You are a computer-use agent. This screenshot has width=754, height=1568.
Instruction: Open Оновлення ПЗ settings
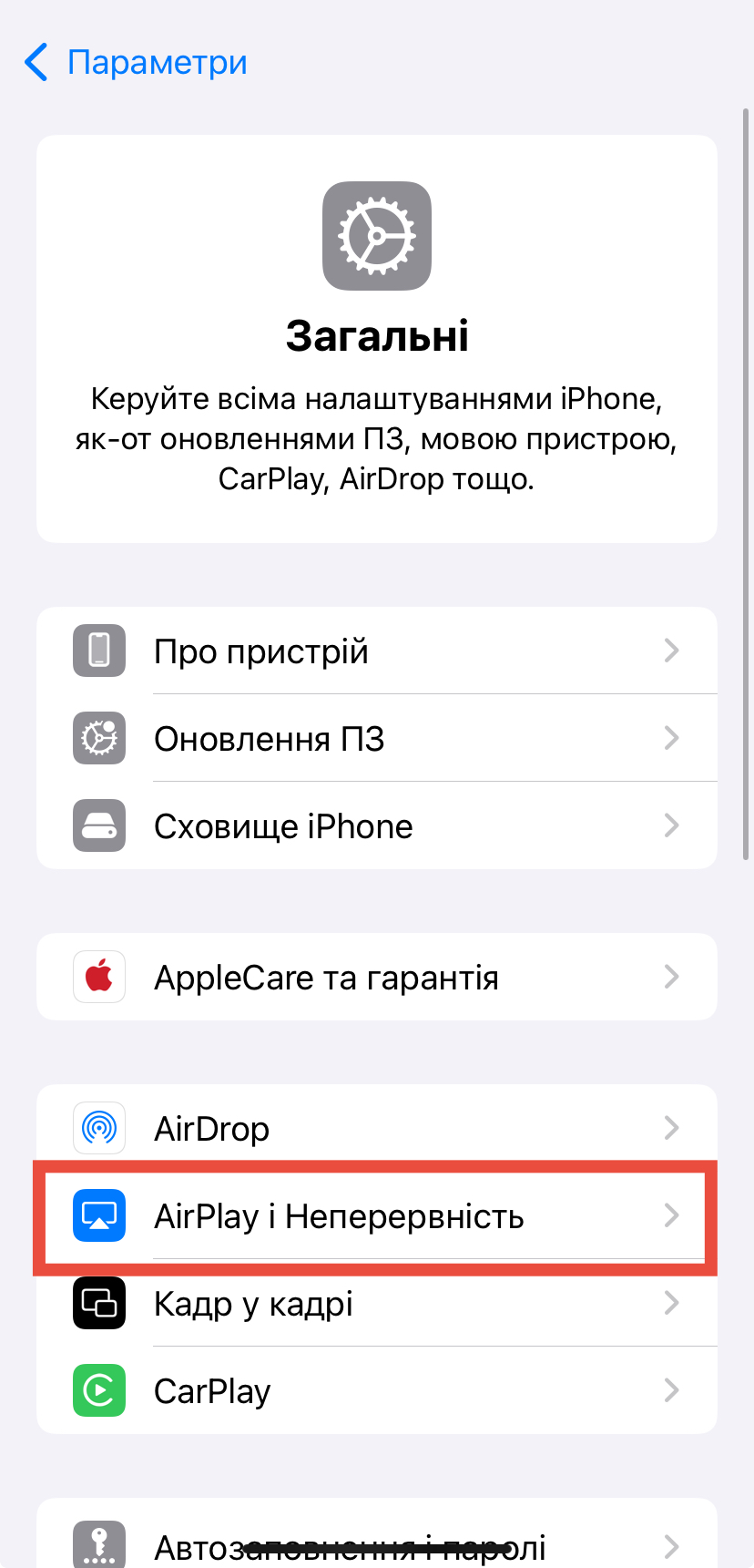pyautogui.click(x=377, y=738)
